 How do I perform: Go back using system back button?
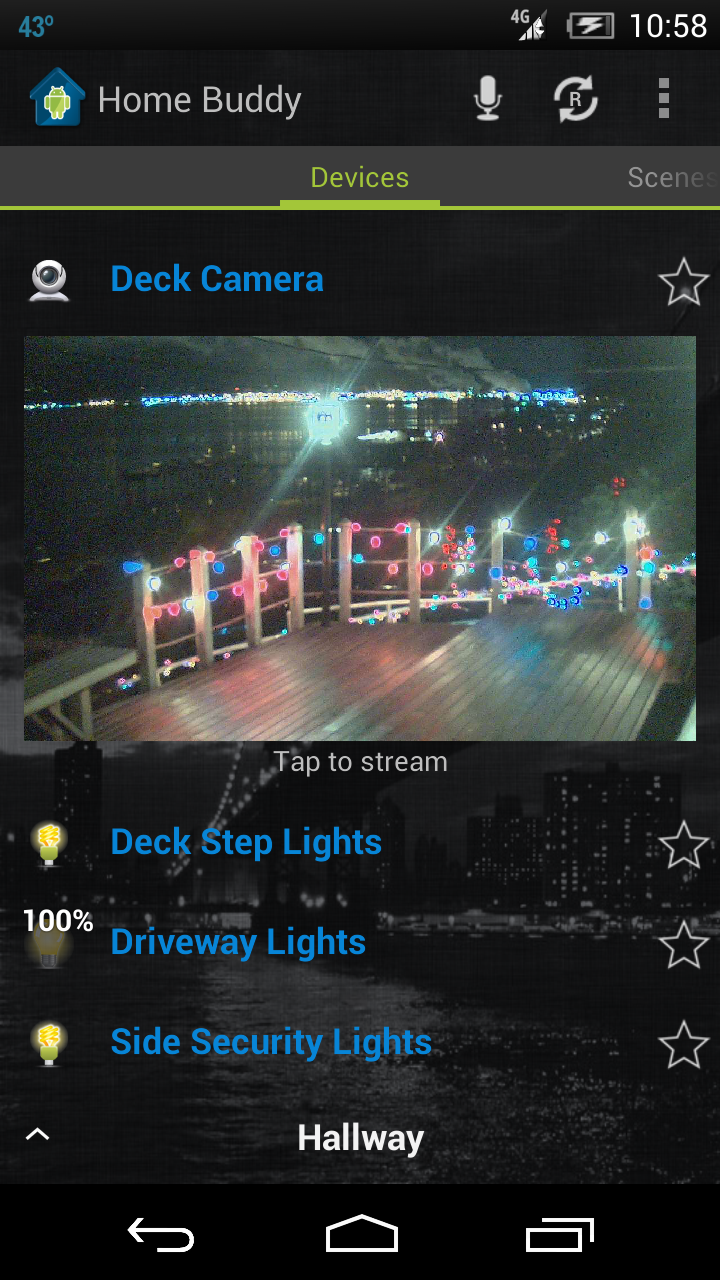160,1236
